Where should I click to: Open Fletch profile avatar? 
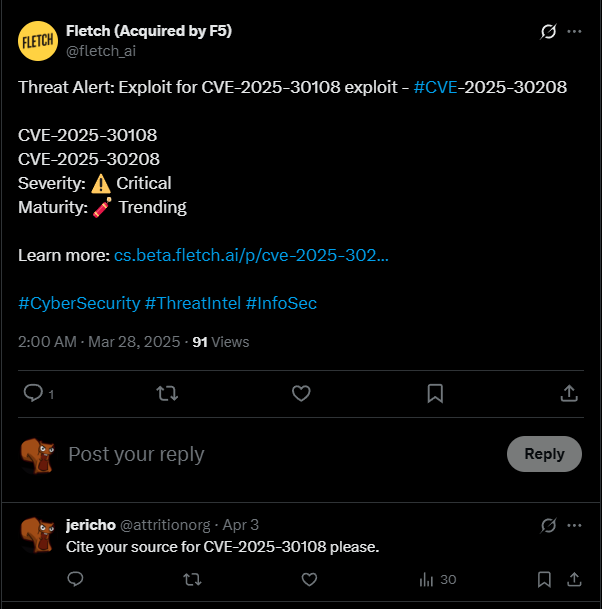tap(38, 40)
